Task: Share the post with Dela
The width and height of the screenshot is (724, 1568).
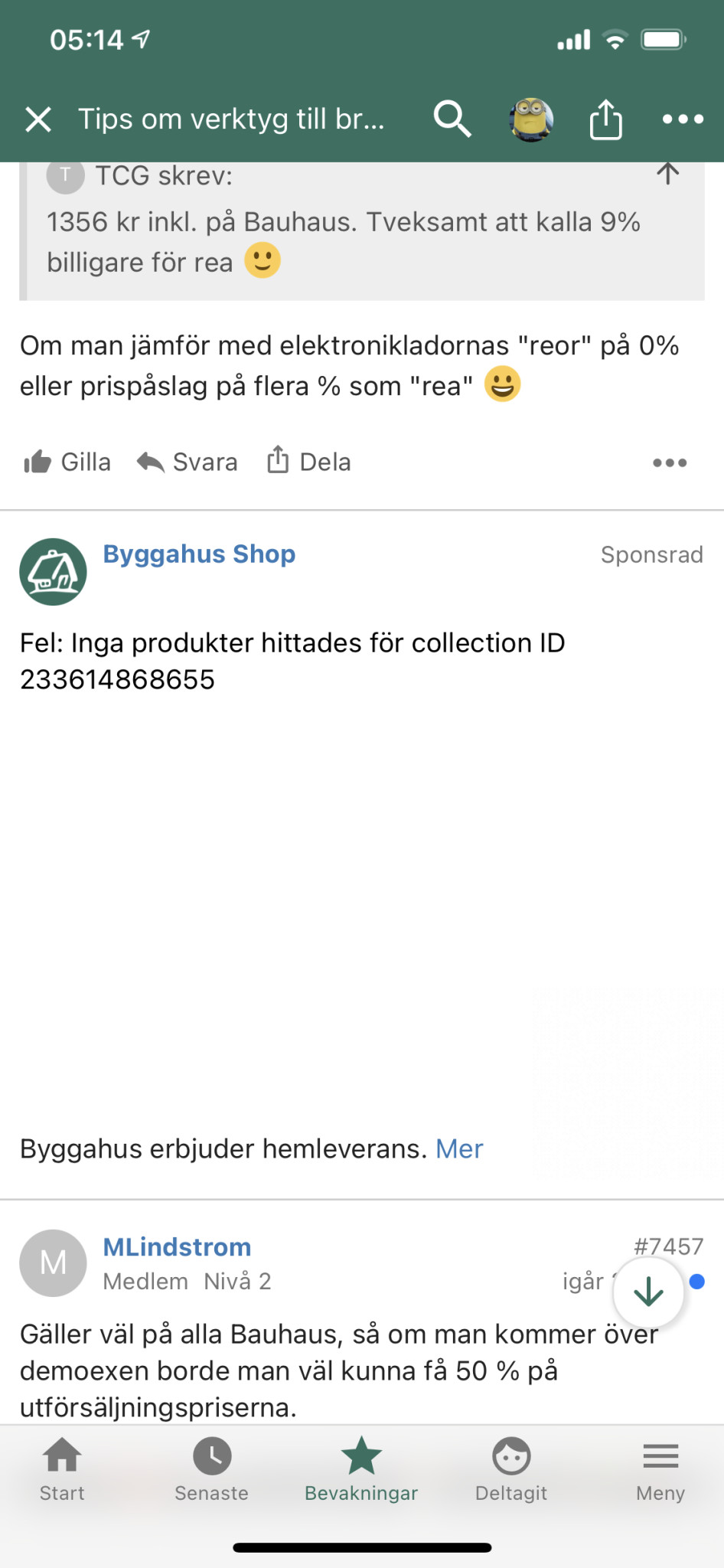Action: (309, 462)
